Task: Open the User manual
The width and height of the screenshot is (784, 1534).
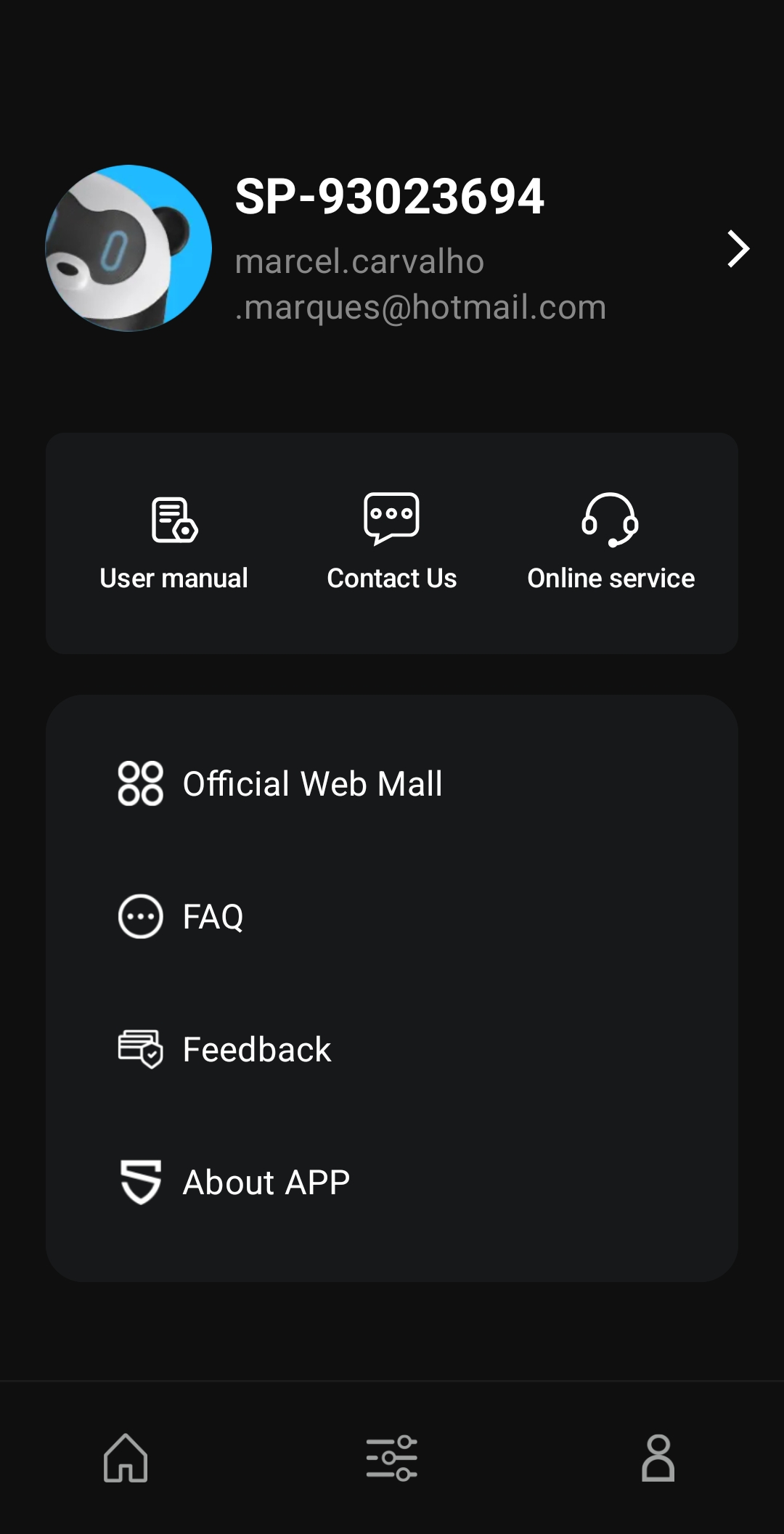Action: [174, 542]
